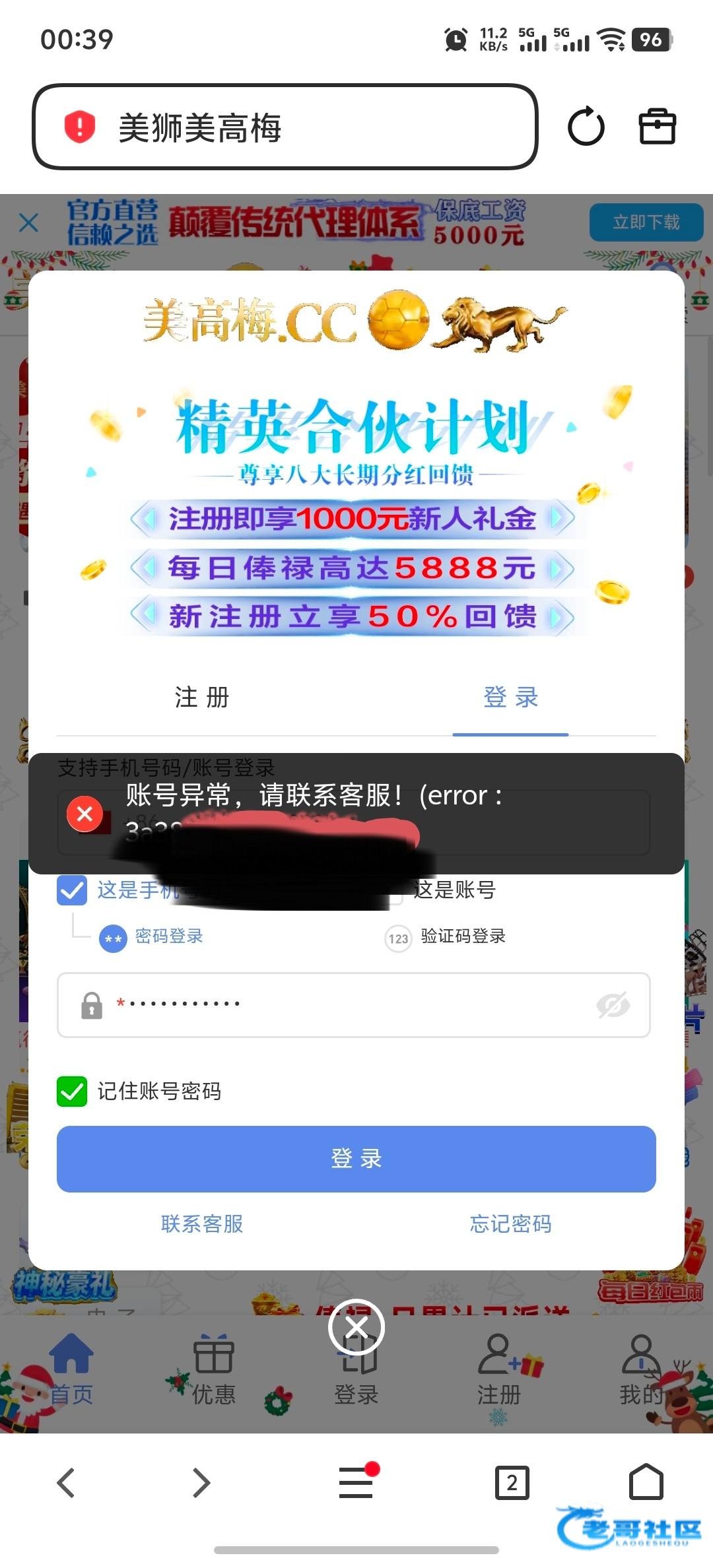Select the 登录 tab

coord(510,698)
